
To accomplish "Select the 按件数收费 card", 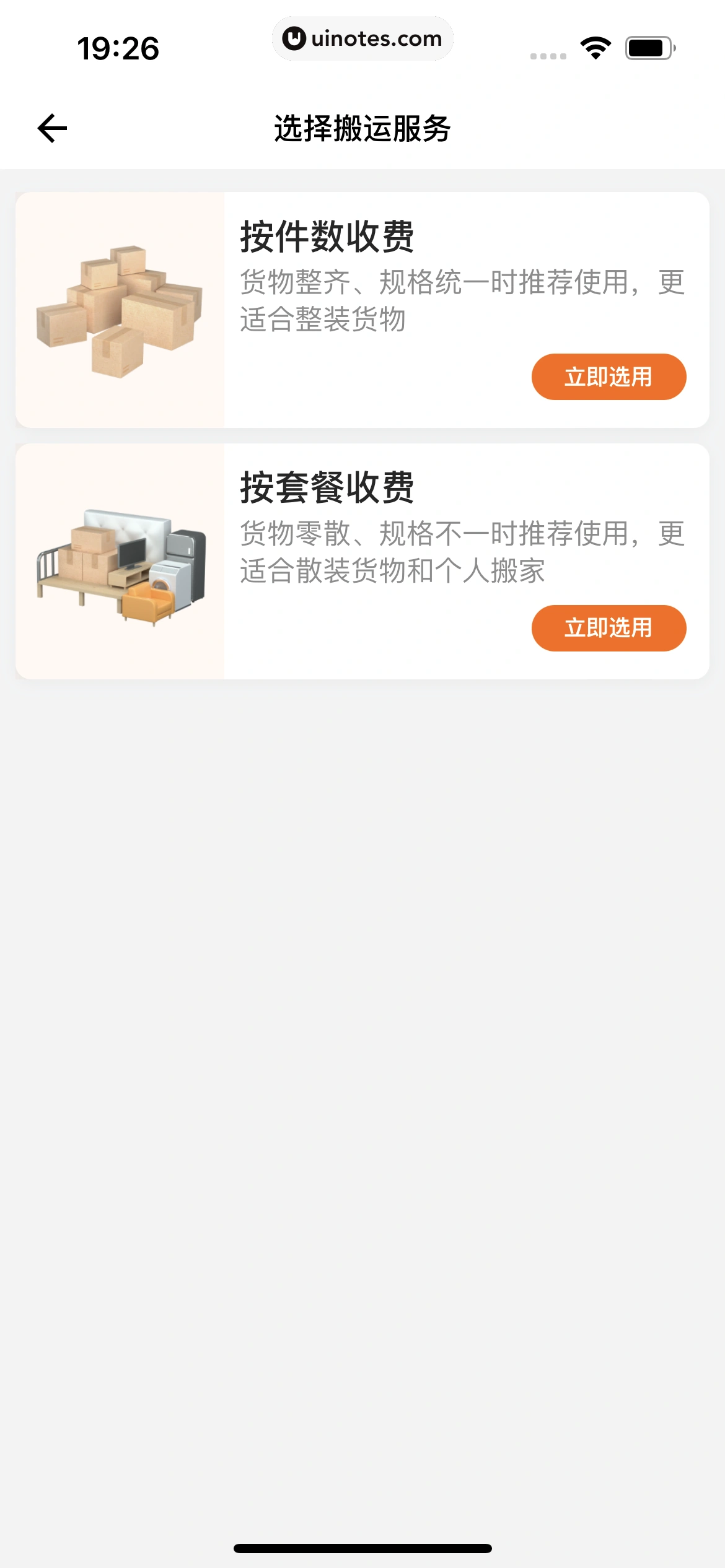I will 362,310.
